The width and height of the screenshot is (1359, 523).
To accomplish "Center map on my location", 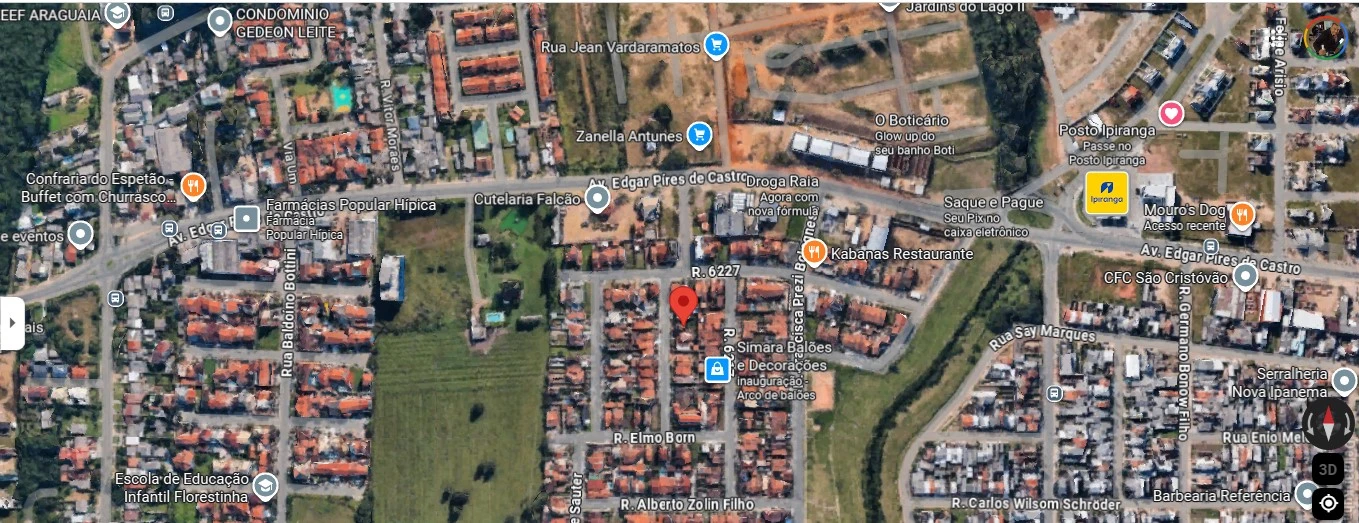I will (x=1328, y=502).
